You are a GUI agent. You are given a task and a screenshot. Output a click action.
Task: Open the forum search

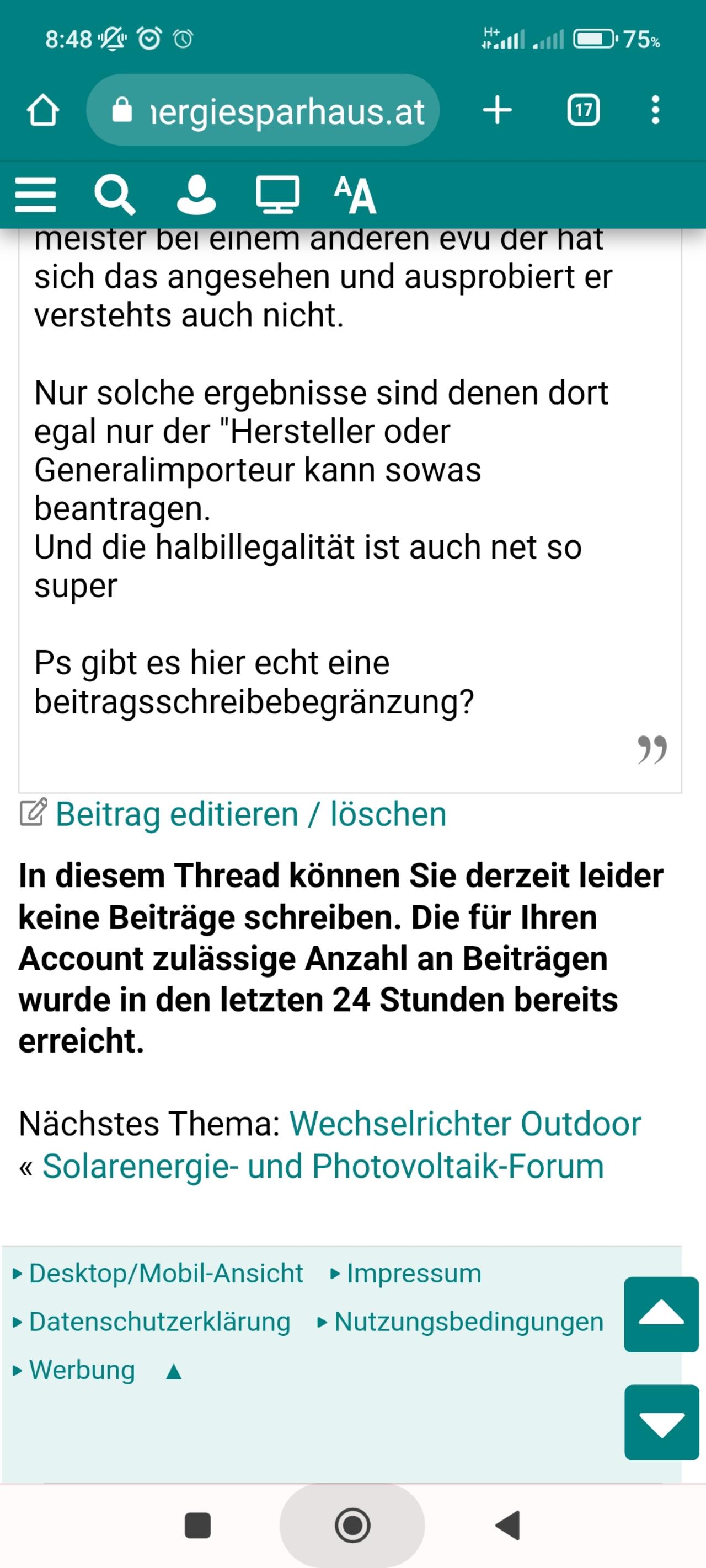click(114, 195)
